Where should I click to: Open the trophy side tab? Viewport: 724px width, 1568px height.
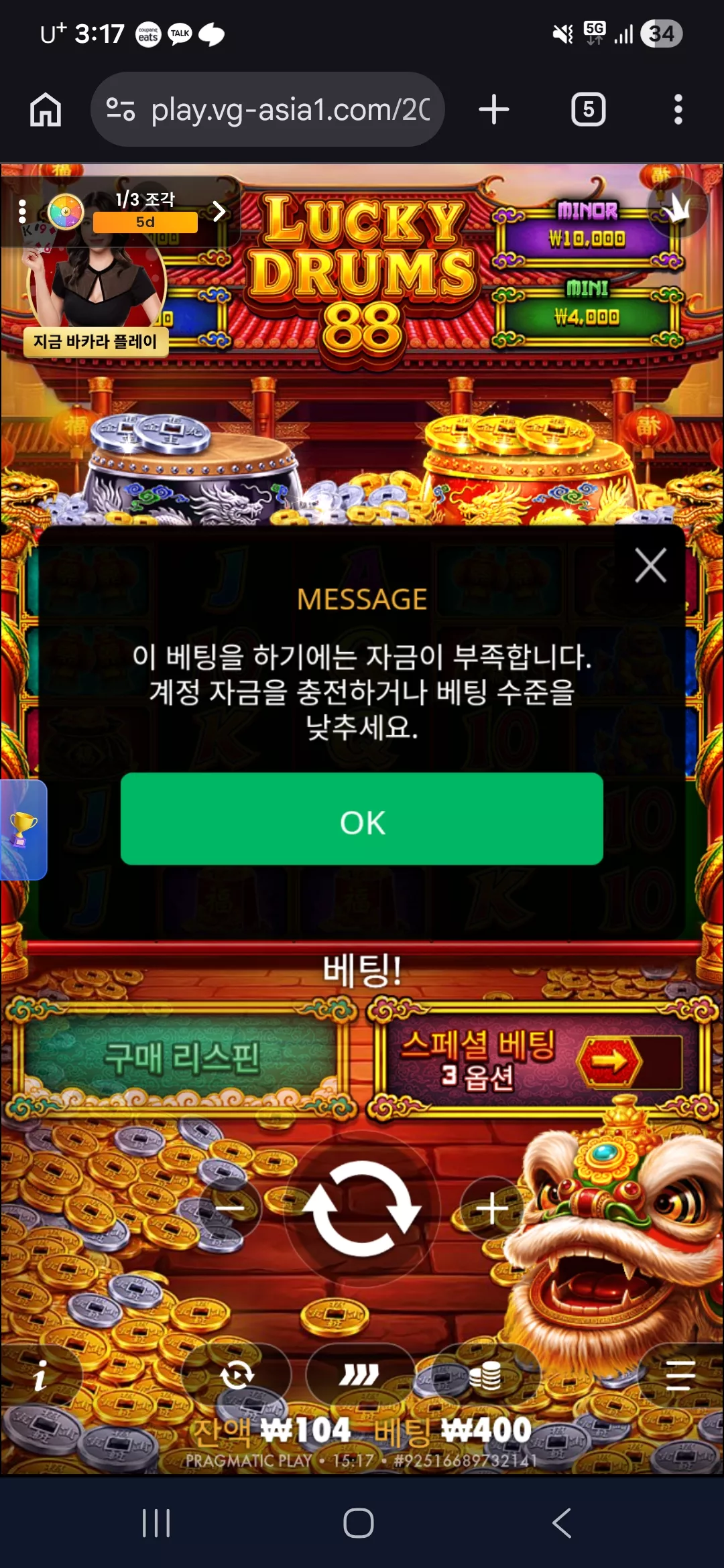(x=23, y=830)
